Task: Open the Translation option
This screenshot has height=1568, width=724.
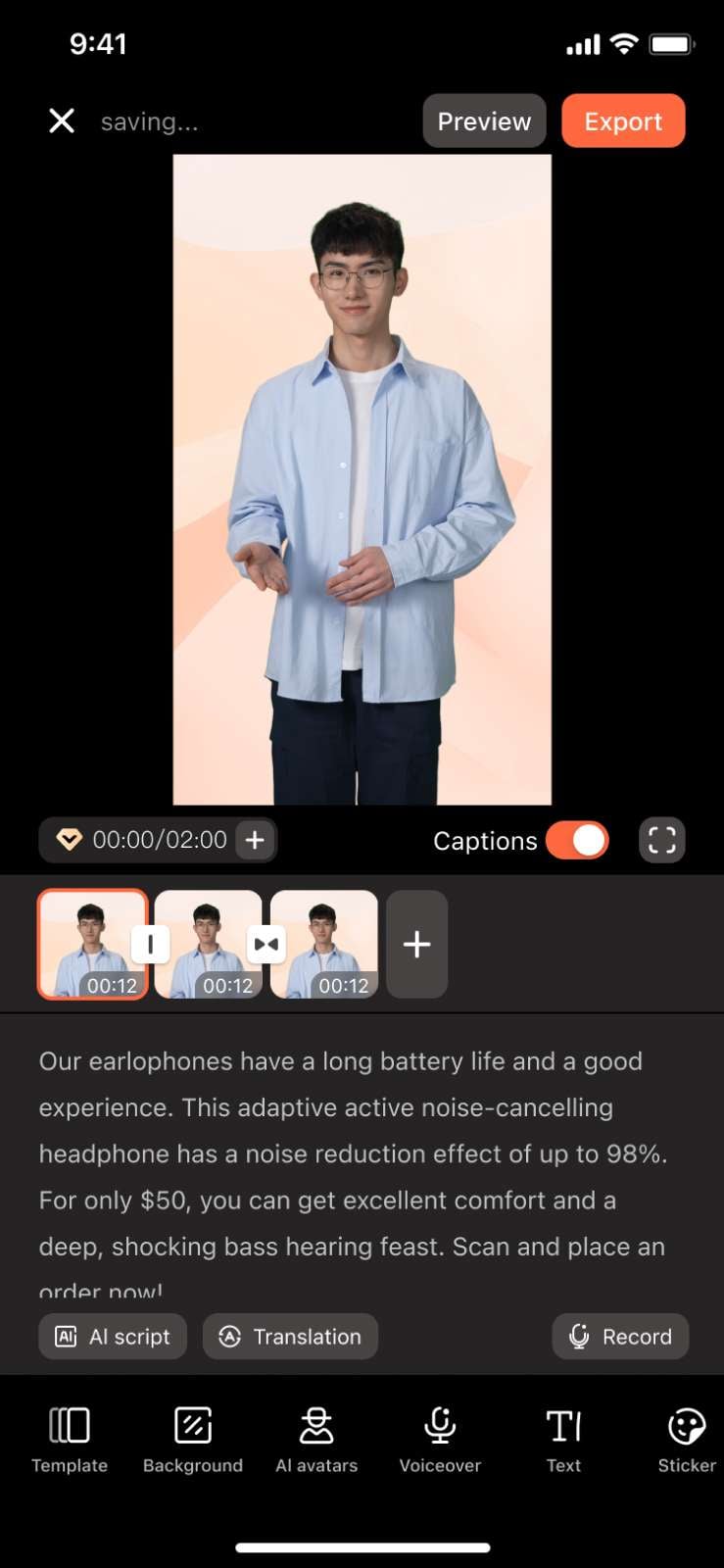Action: 290,1337
